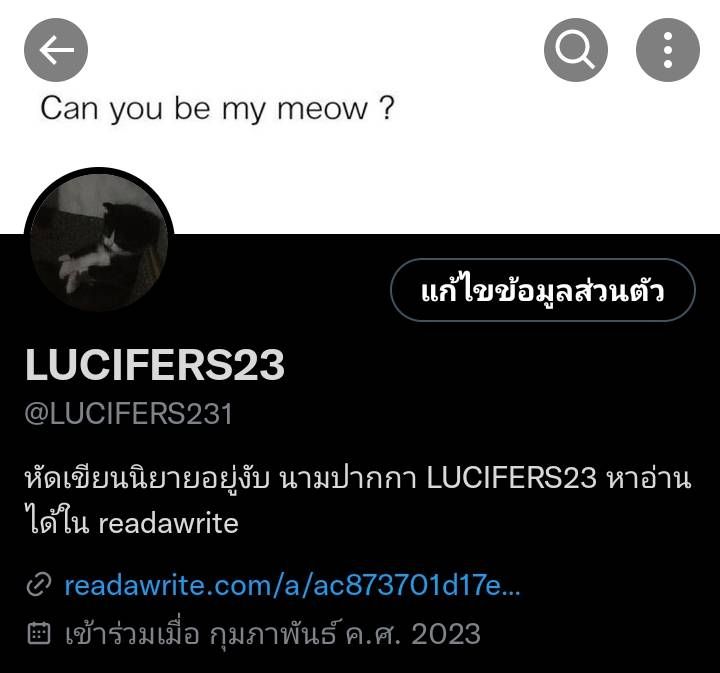Open the three-dot overflow menu
Screen dimensions: 720x673
[668, 50]
